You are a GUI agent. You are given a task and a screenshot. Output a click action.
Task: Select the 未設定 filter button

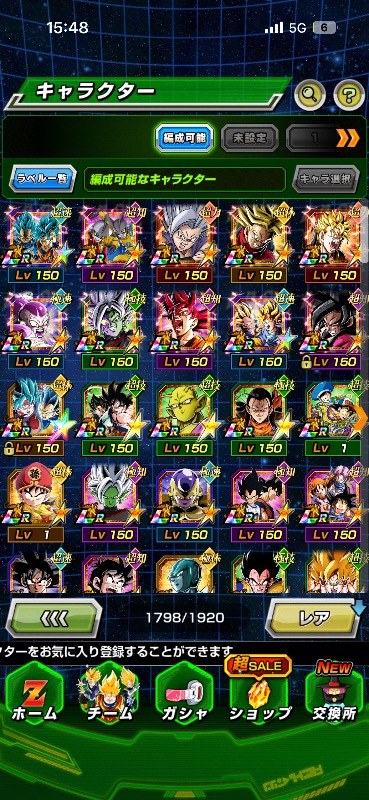point(250,137)
